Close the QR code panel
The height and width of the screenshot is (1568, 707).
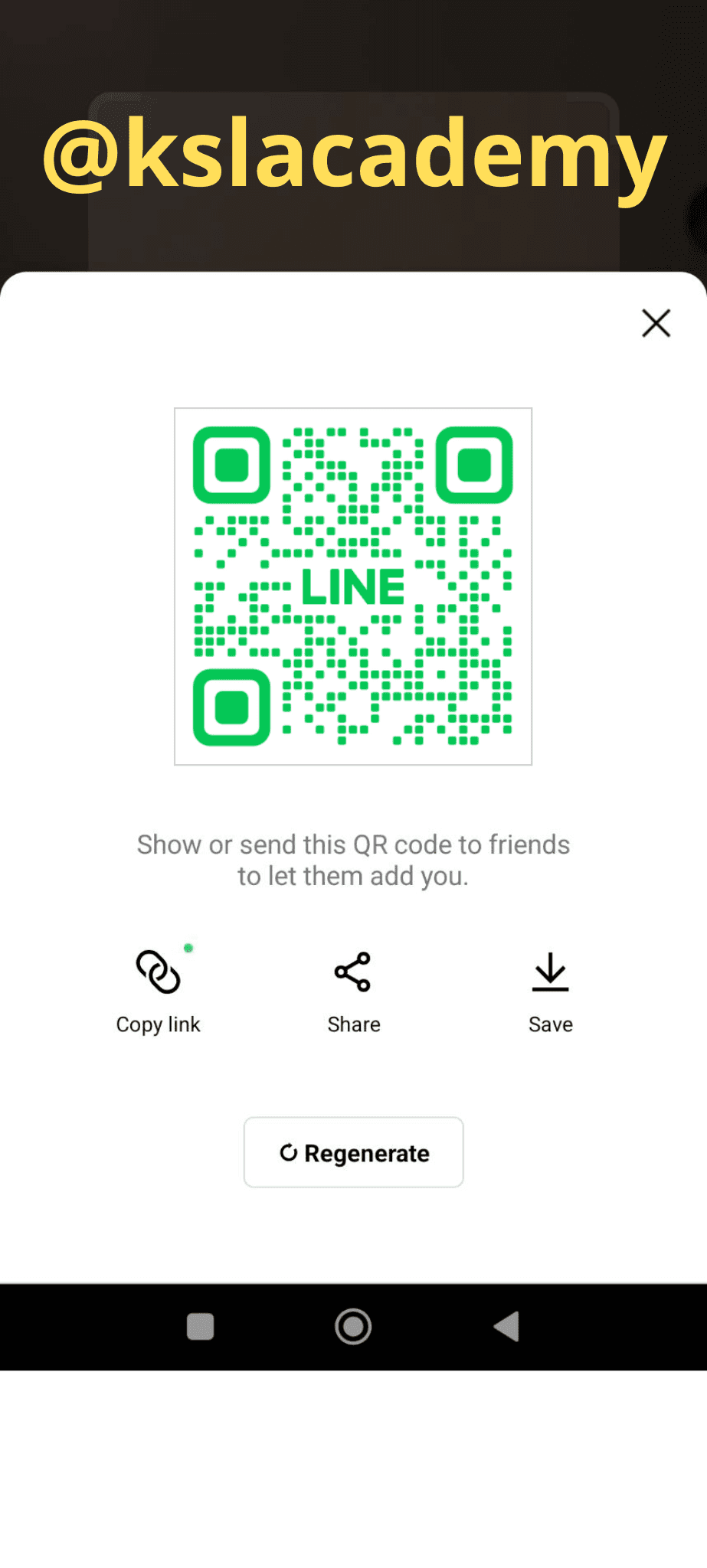[656, 323]
